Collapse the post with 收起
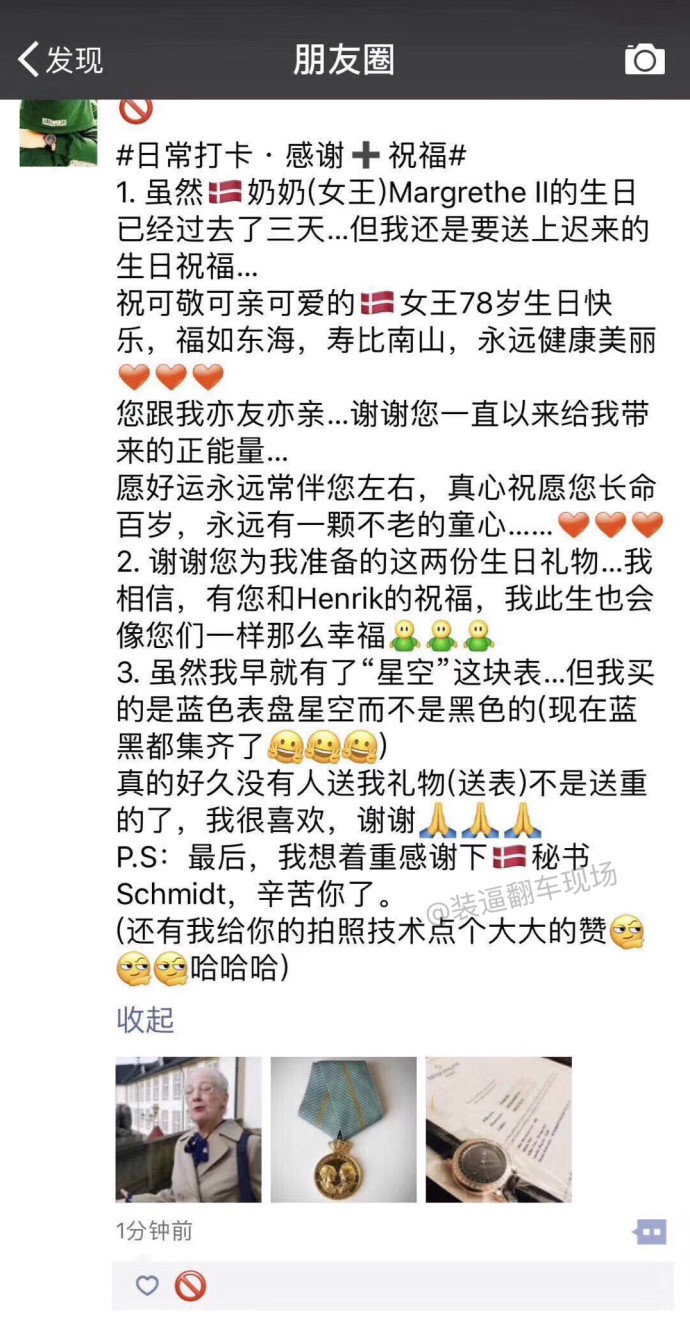Screen dimensions: 690x1321 pos(146,1019)
